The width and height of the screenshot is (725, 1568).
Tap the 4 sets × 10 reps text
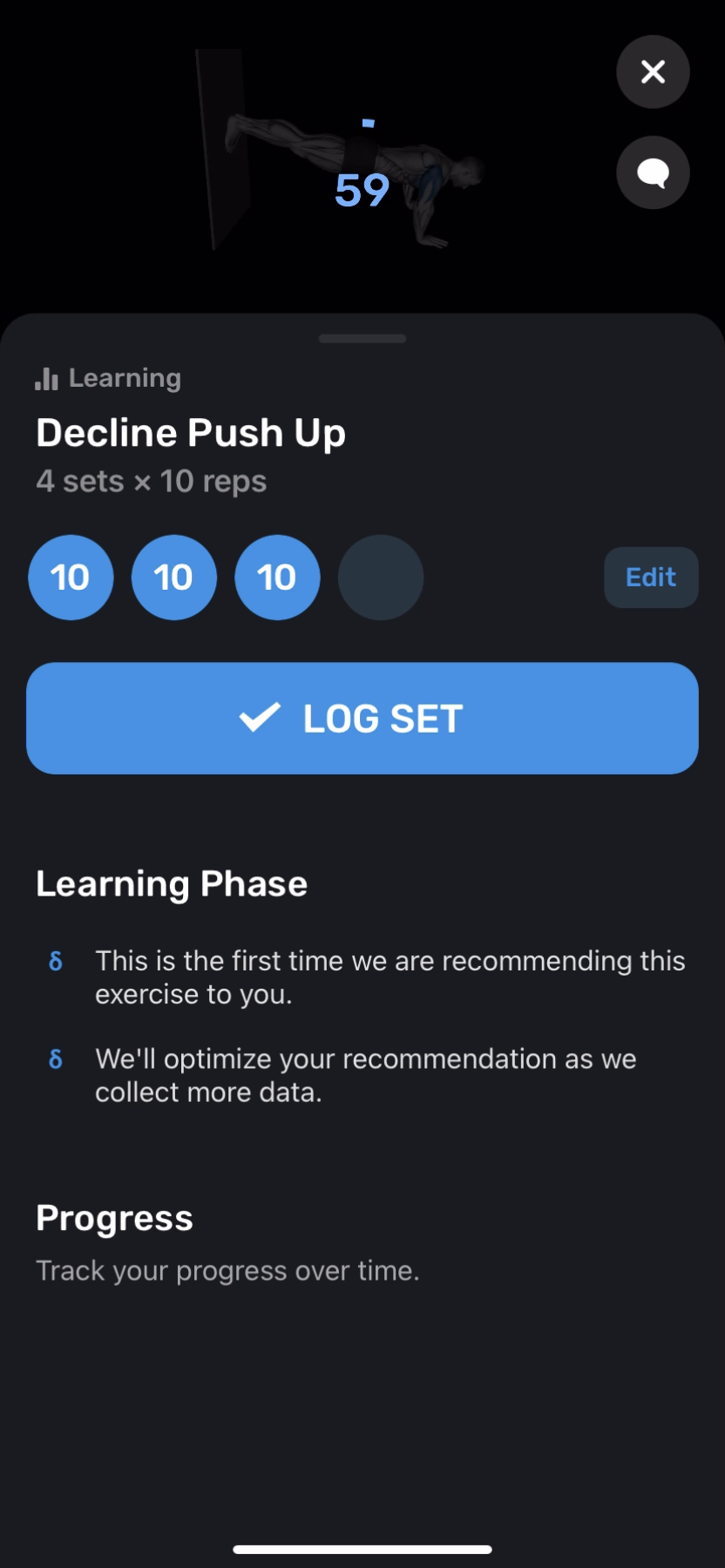pyautogui.click(x=151, y=481)
